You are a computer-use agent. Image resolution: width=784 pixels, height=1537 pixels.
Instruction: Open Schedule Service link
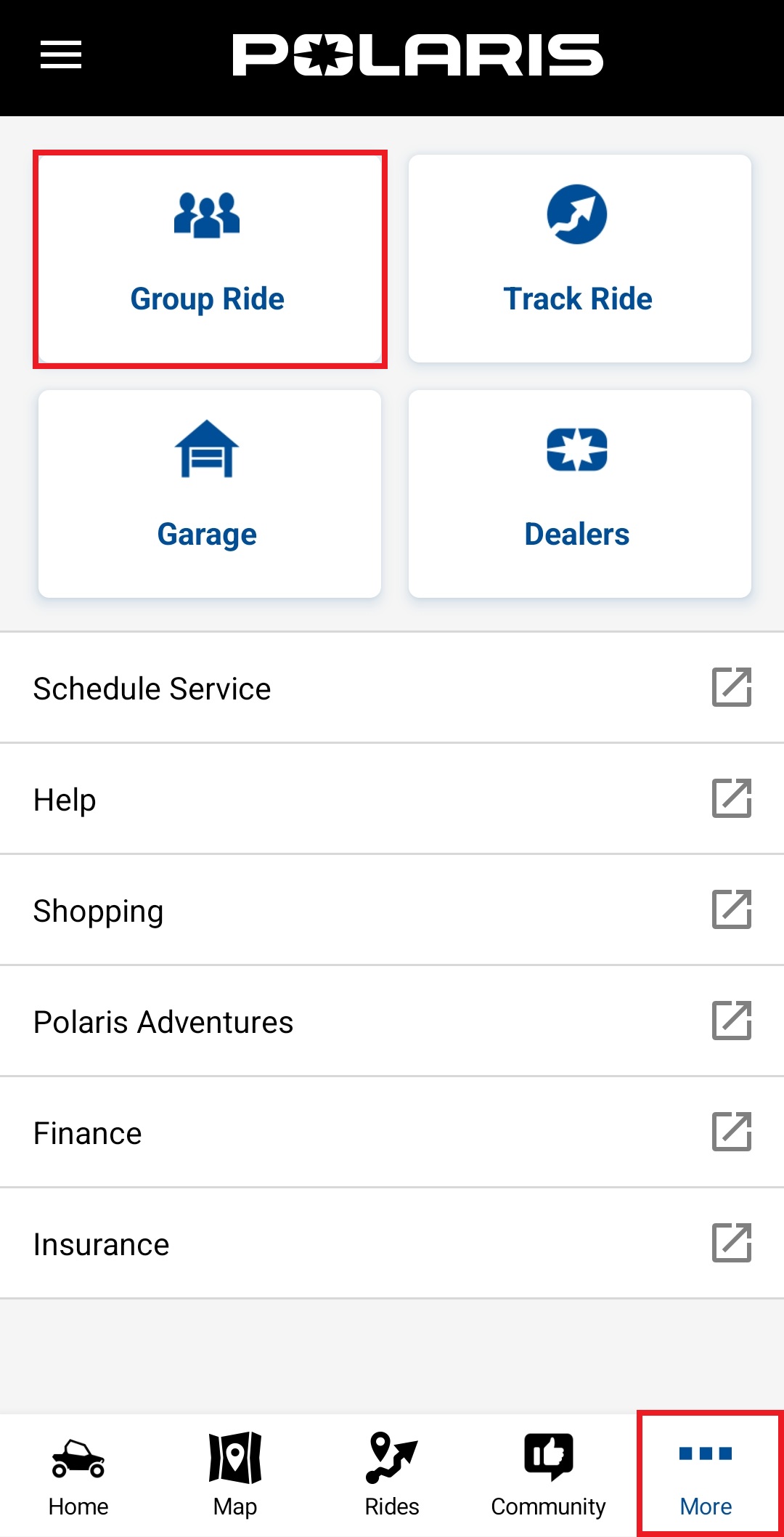(392, 688)
